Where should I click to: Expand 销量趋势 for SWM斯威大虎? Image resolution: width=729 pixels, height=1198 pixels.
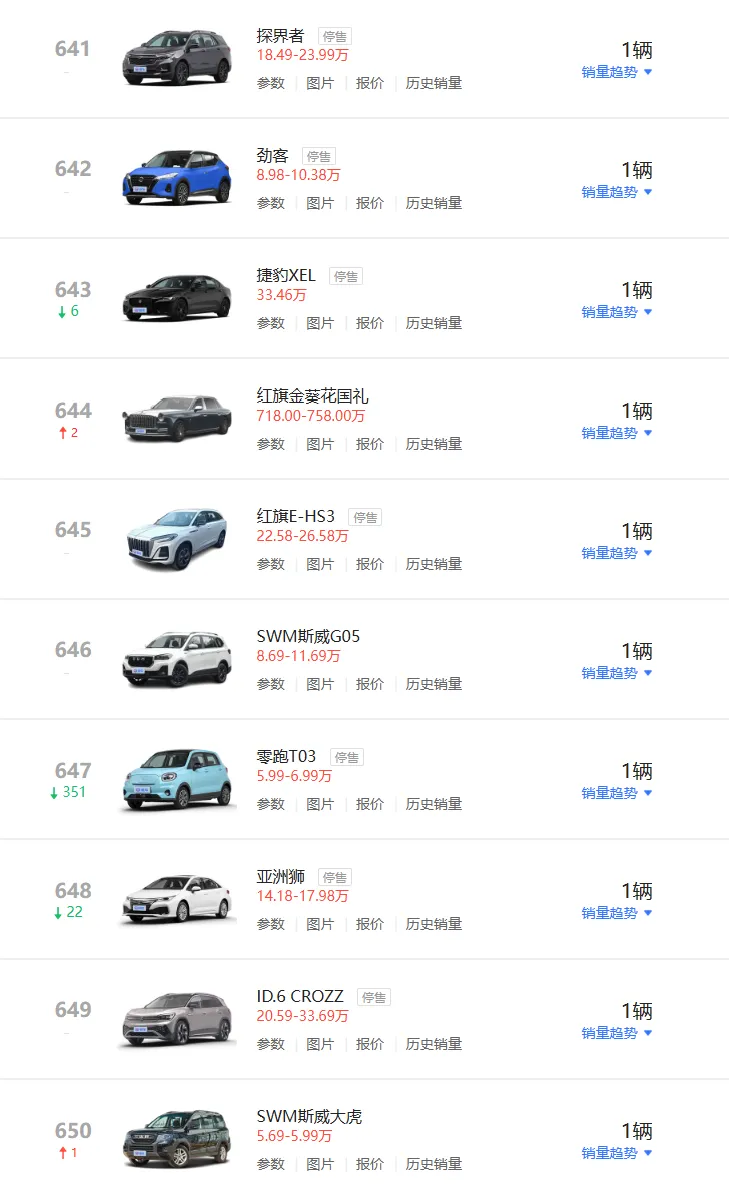(x=616, y=1153)
